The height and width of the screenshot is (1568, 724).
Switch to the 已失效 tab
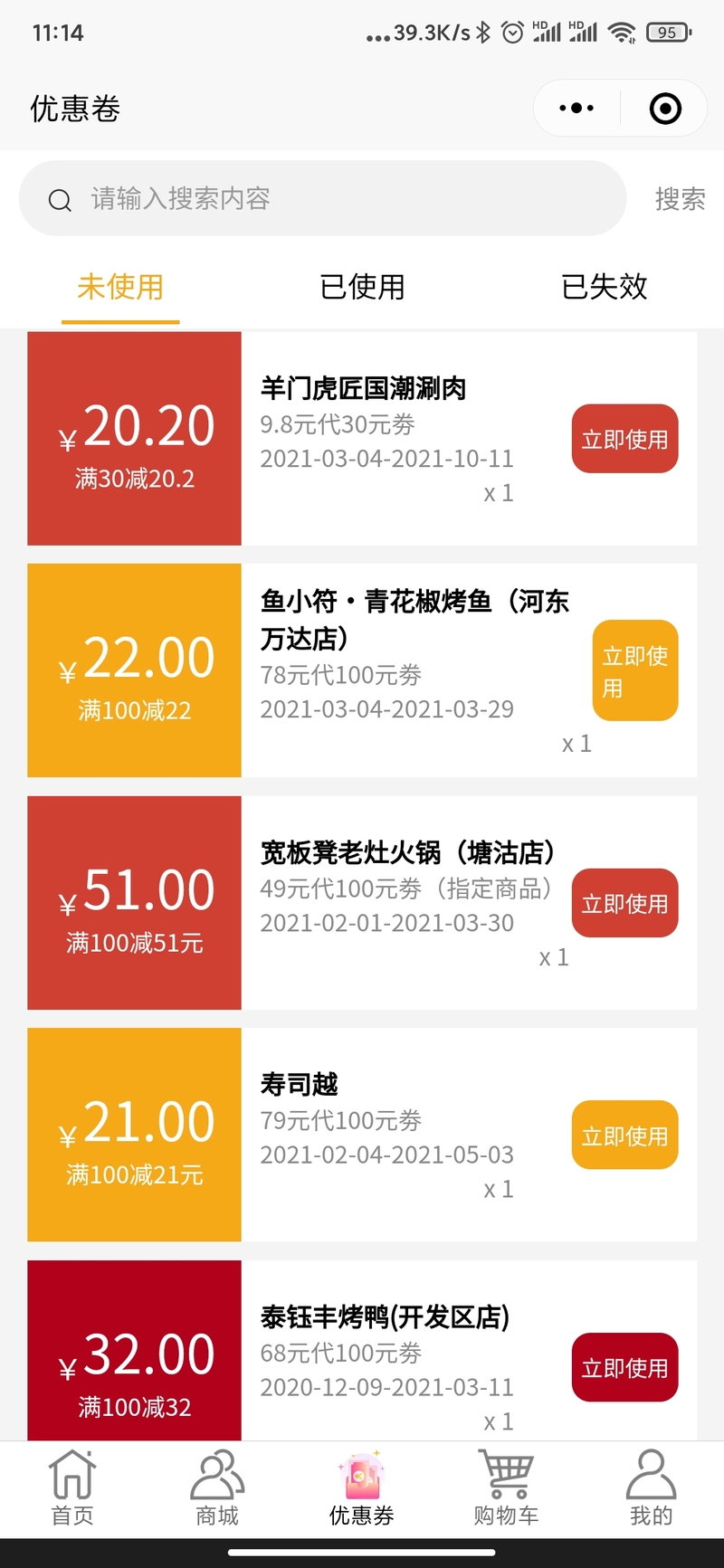tap(604, 287)
